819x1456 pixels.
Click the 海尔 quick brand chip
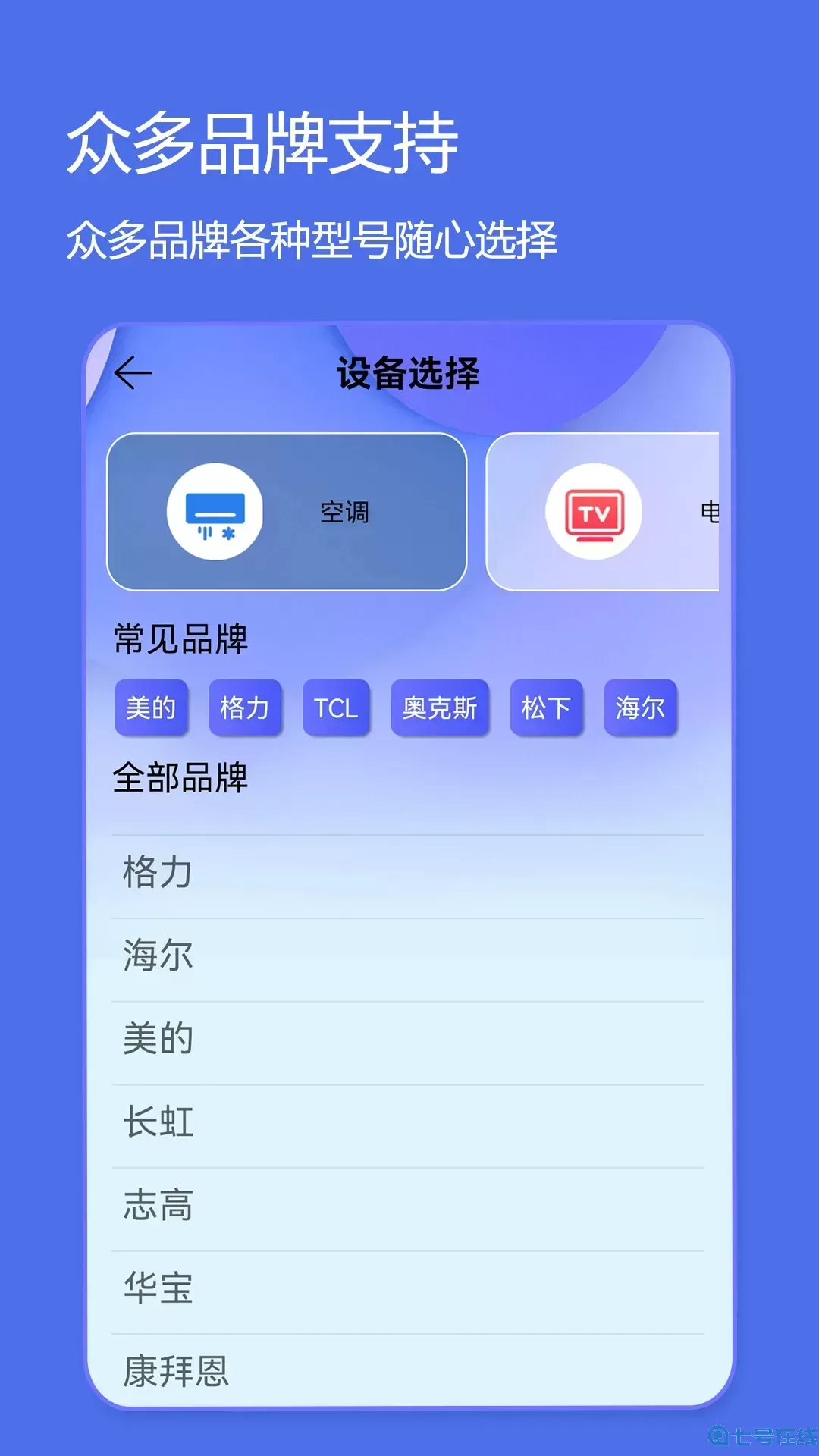tap(639, 708)
